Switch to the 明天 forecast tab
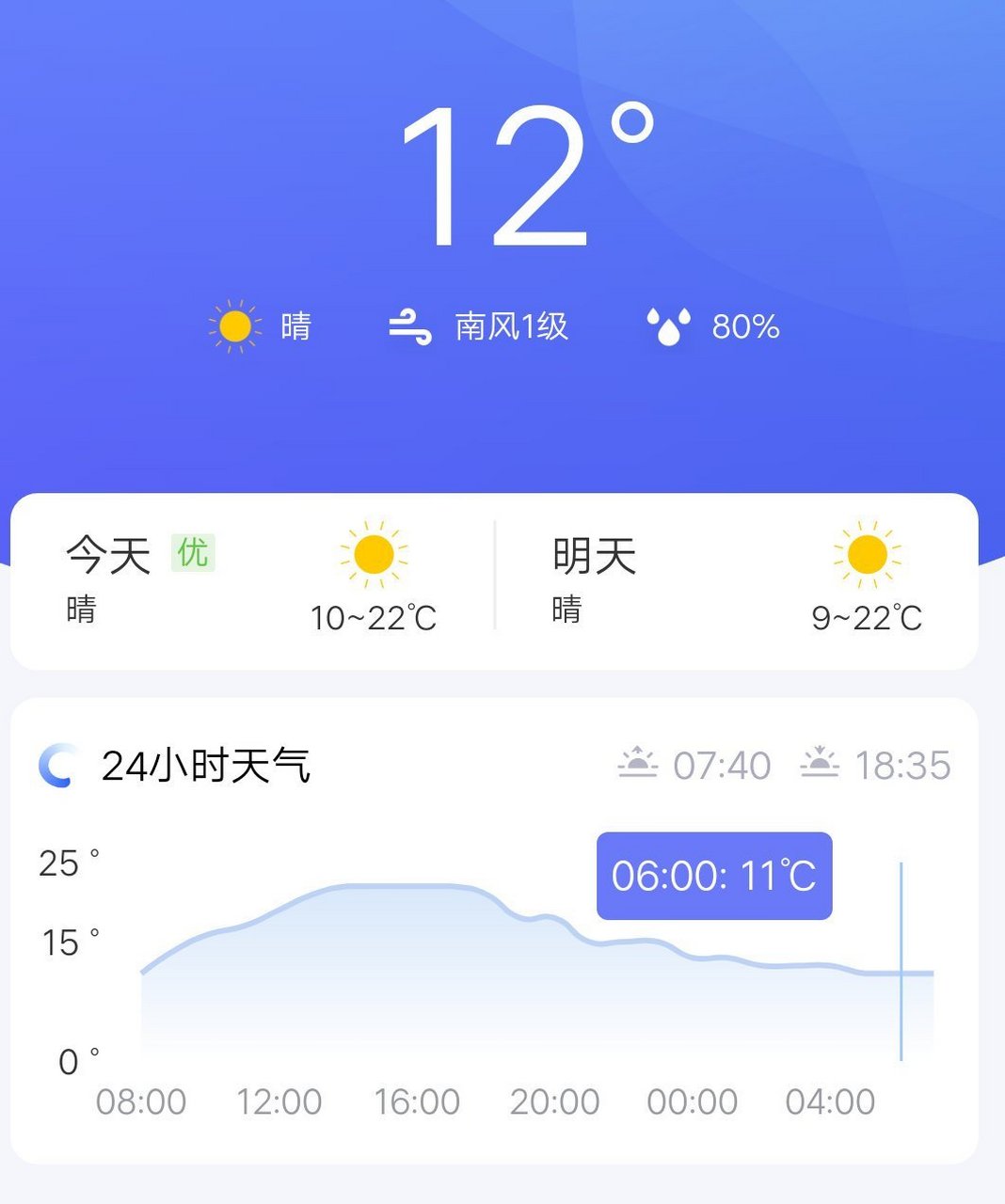 point(593,555)
